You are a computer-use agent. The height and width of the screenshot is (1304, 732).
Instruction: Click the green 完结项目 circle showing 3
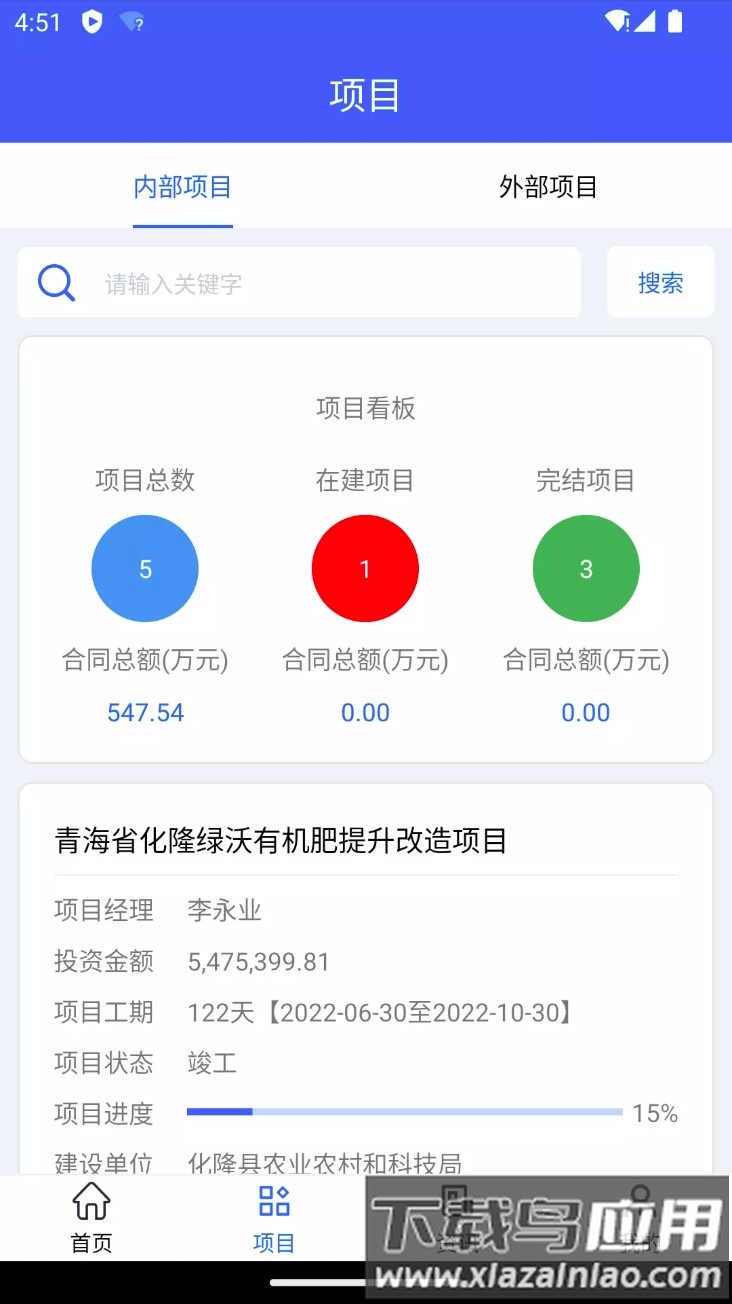tap(586, 568)
